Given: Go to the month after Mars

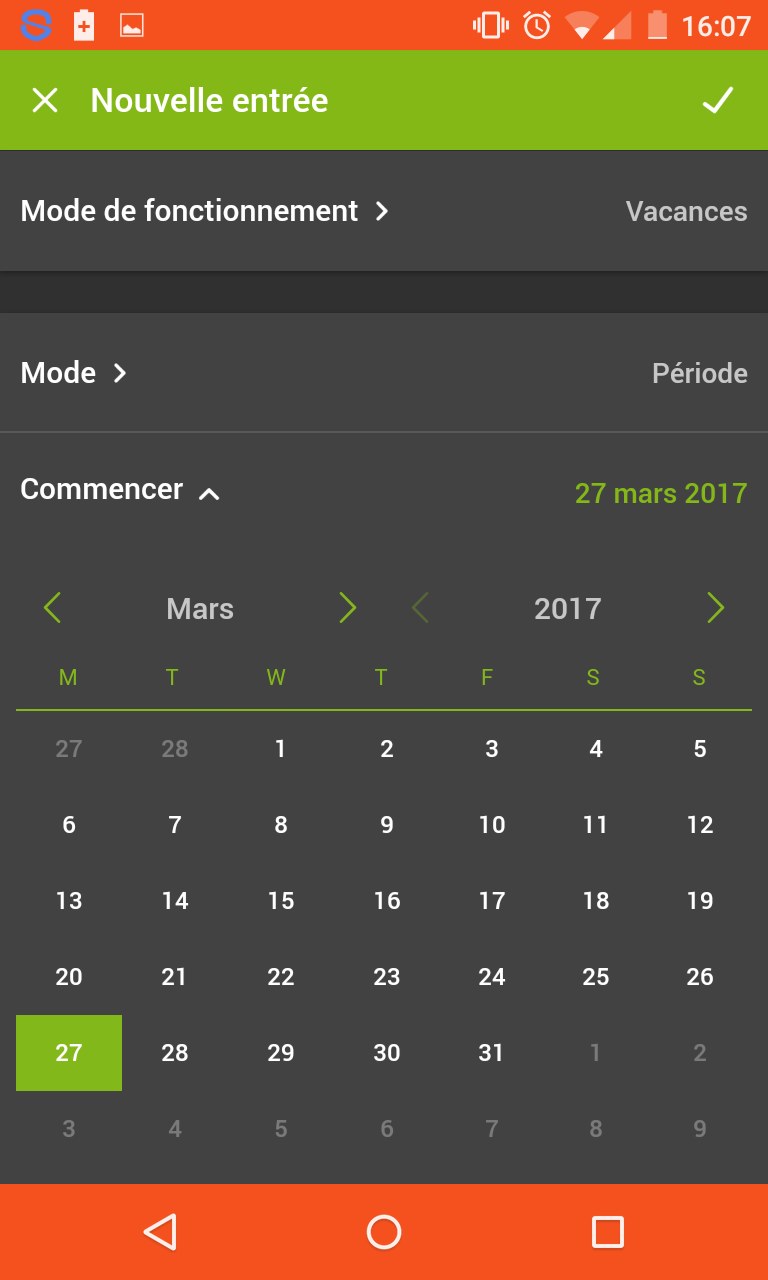Looking at the screenshot, I should click(347, 608).
